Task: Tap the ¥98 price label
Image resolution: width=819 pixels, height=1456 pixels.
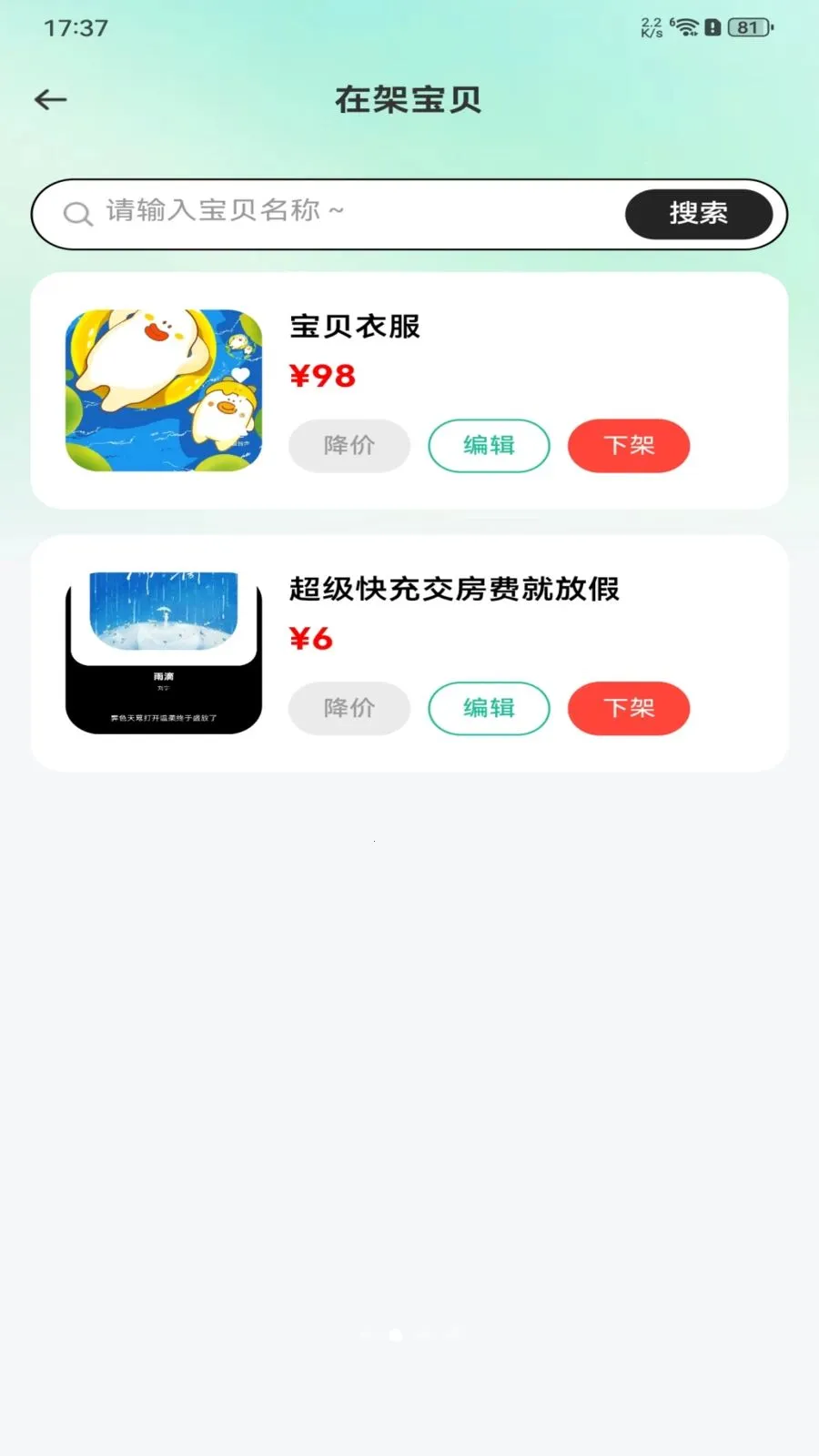Action: tap(320, 376)
